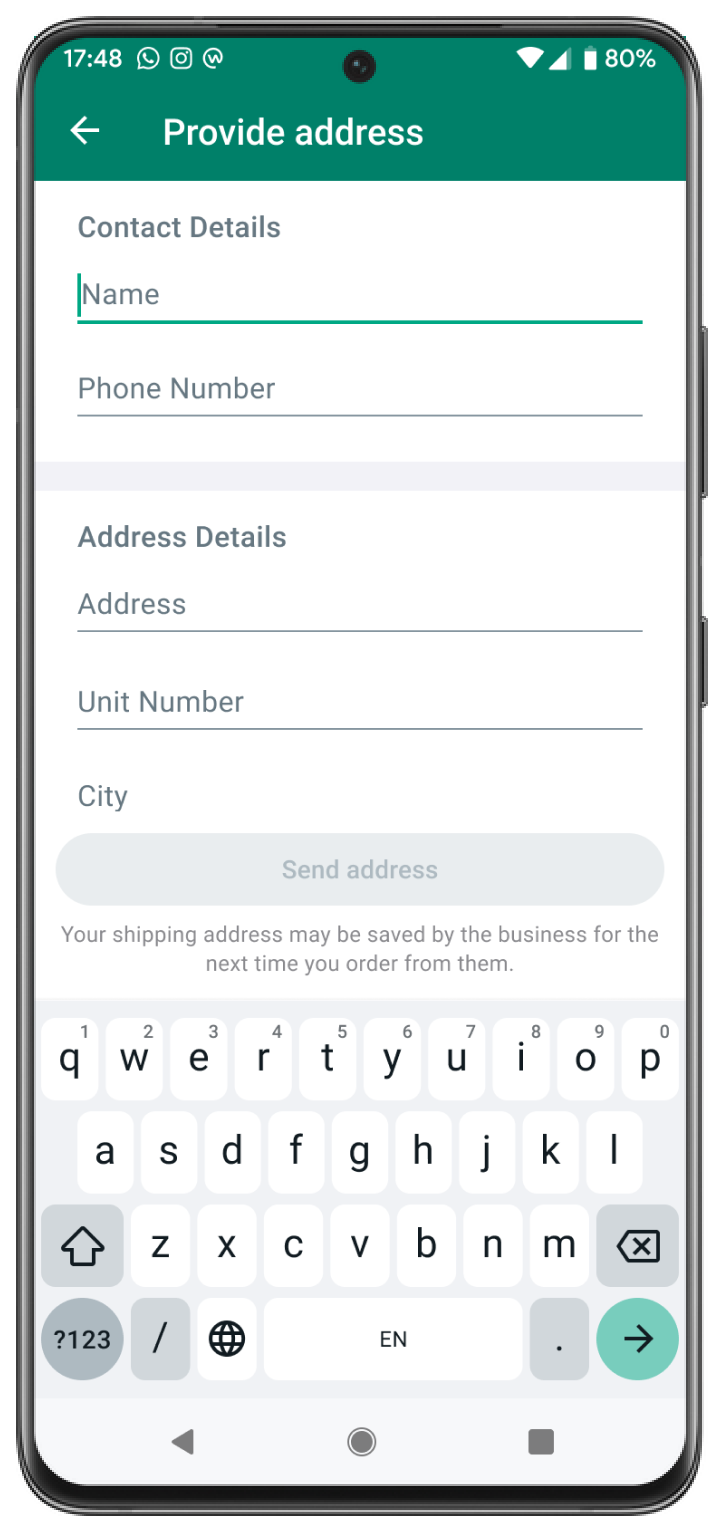Open keyboard language globe switcher
Viewport: 724px width, 1532px height.
[227, 1339]
